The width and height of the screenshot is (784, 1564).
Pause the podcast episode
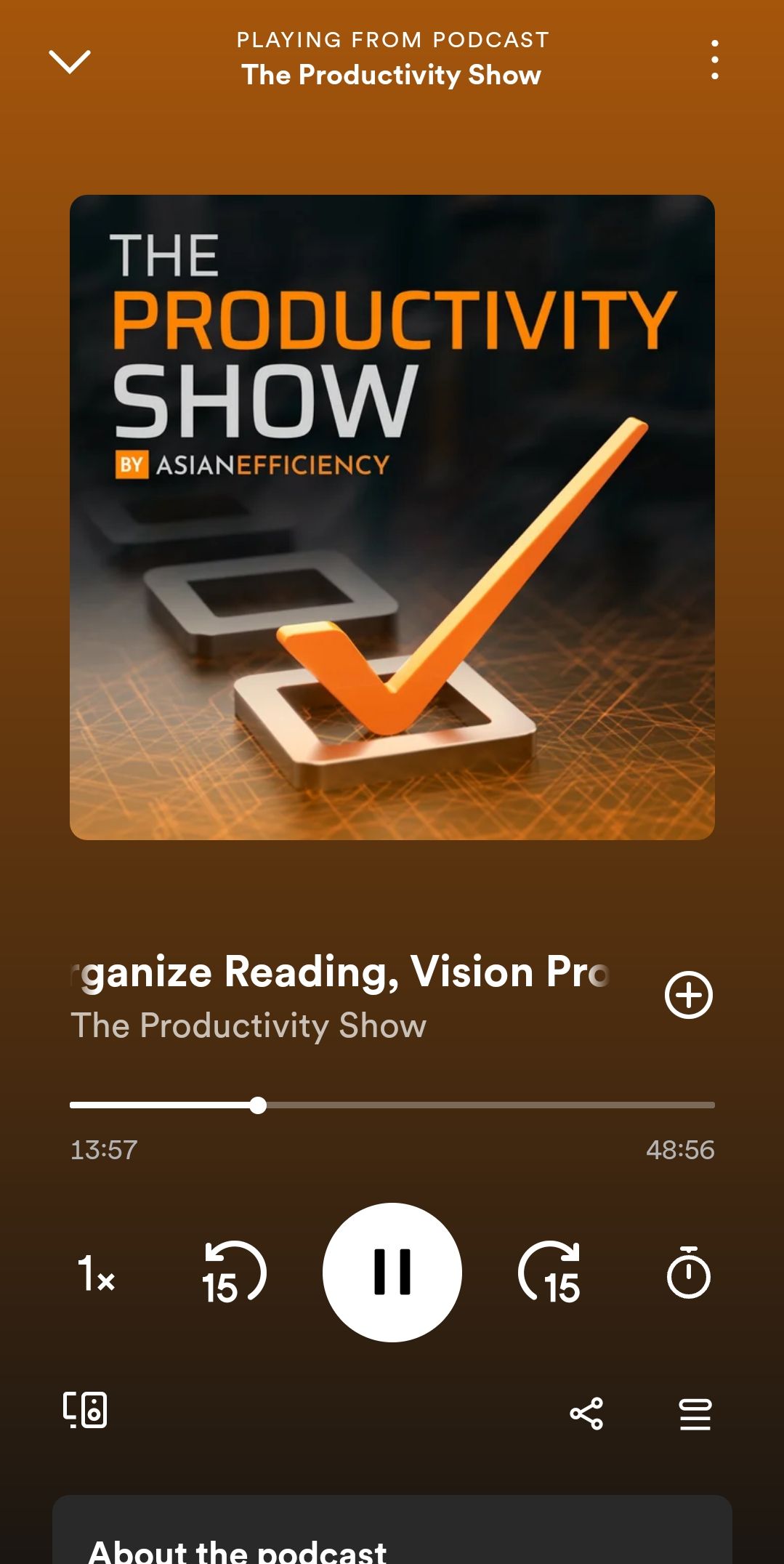(392, 1272)
